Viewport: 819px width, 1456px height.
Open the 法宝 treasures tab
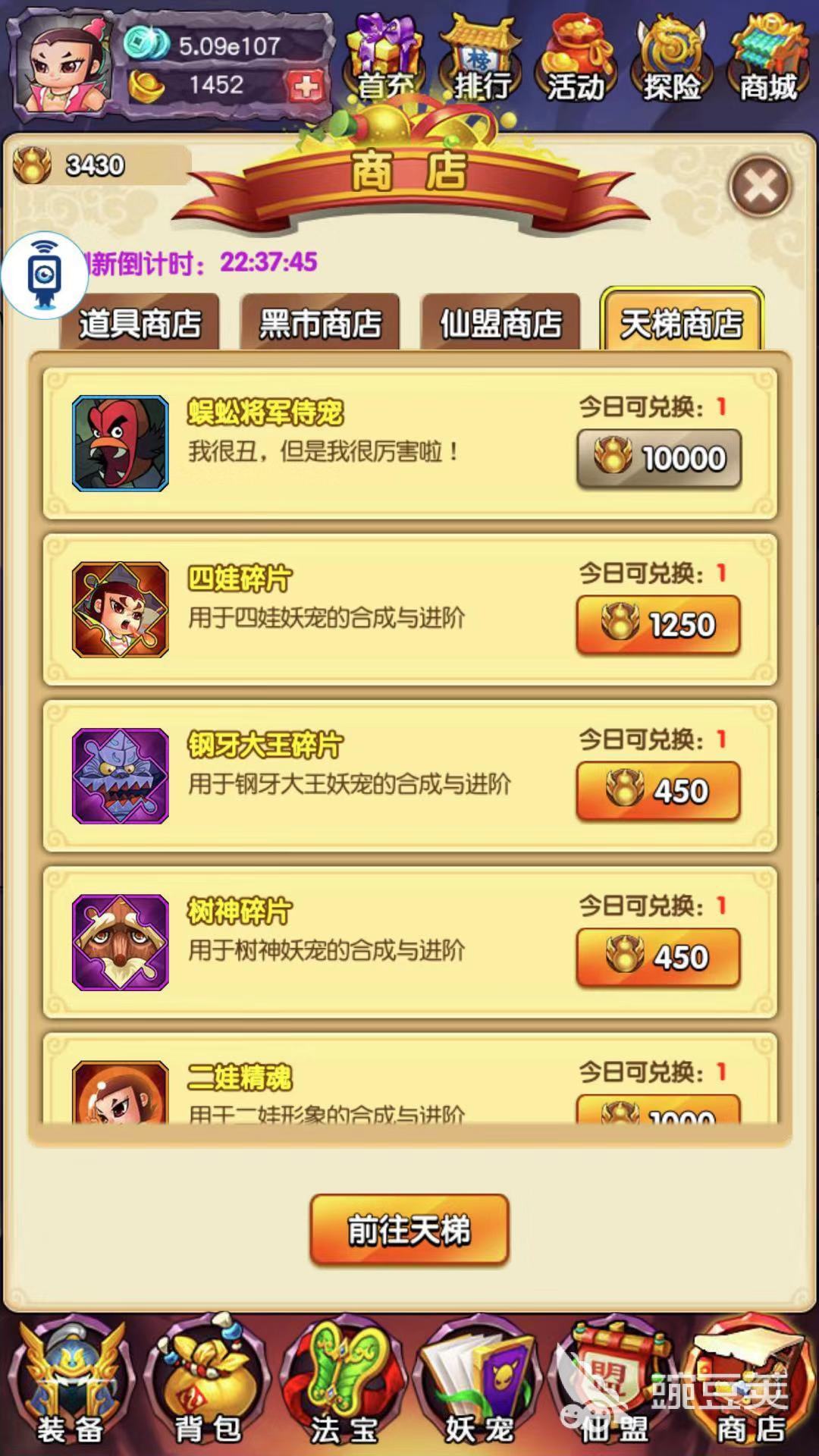(x=343, y=1386)
